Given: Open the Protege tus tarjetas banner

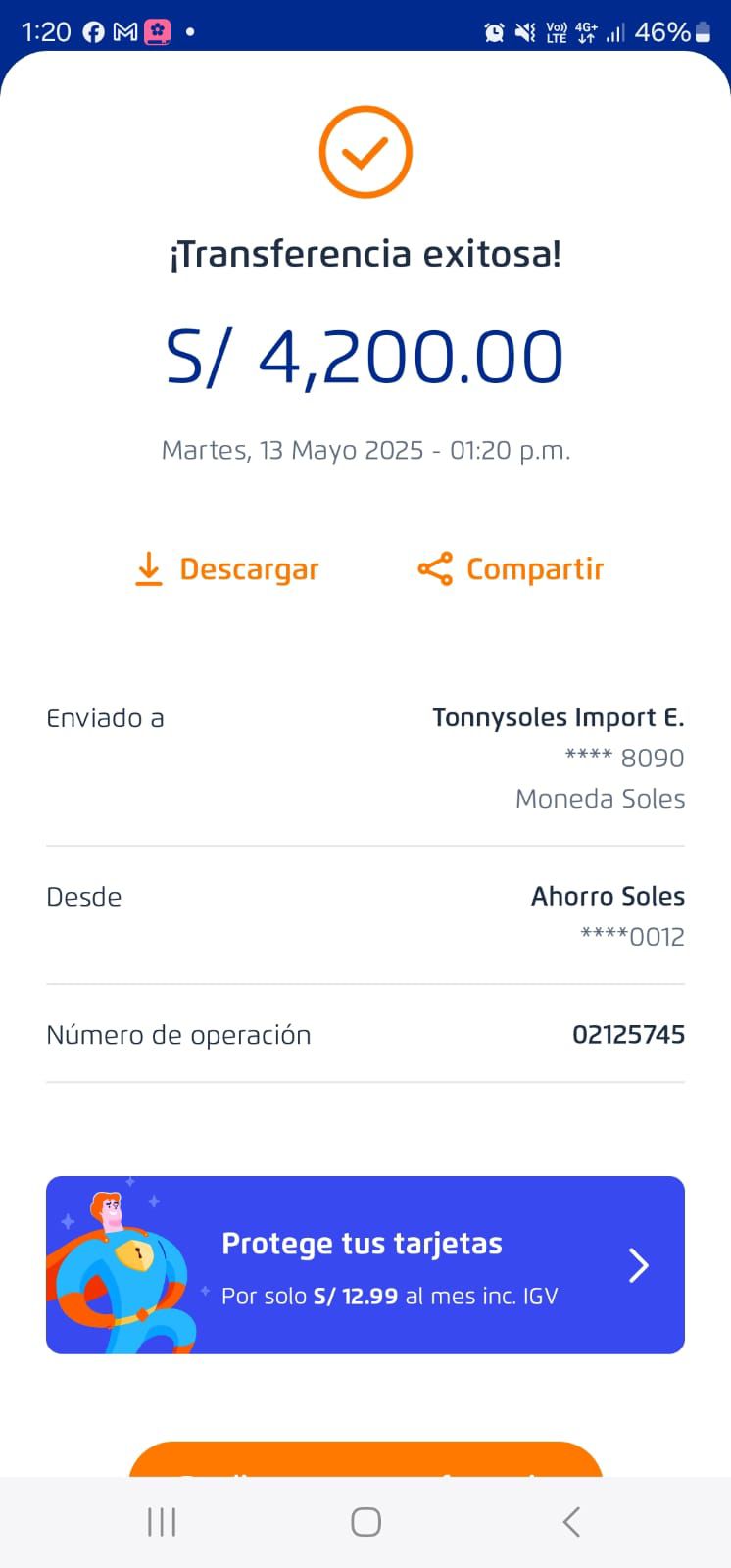Looking at the screenshot, I should [x=365, y=1264].
